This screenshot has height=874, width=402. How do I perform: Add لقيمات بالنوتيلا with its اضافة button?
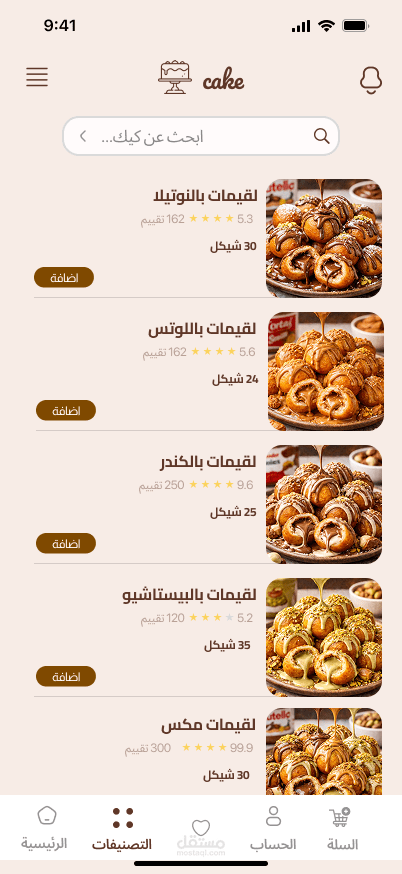point(64,278)
